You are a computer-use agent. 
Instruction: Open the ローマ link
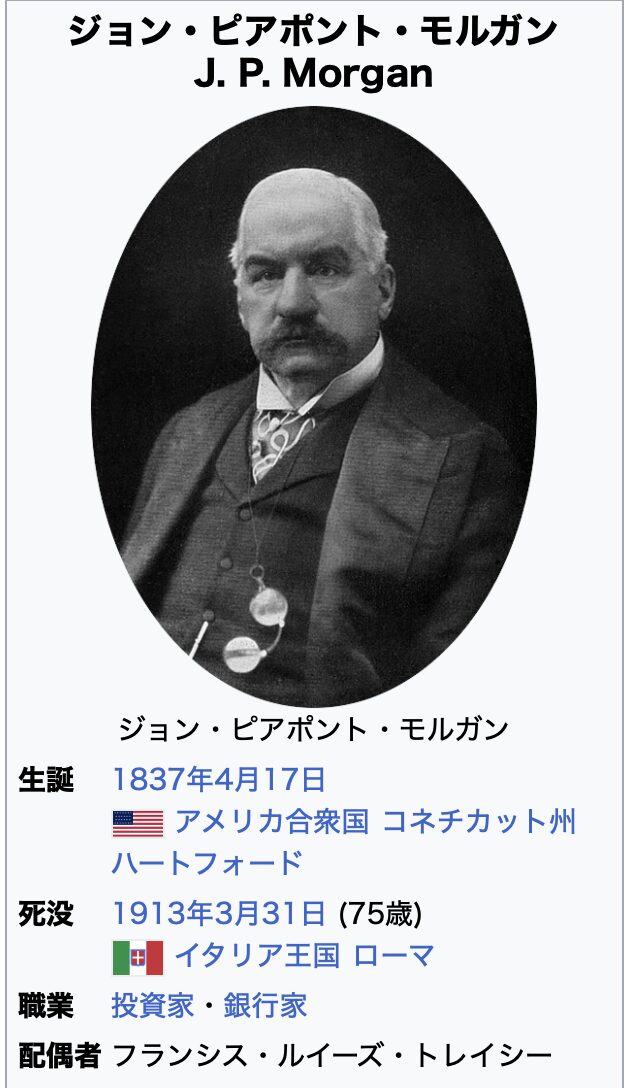pyautogui.click(x=394, y=956)
